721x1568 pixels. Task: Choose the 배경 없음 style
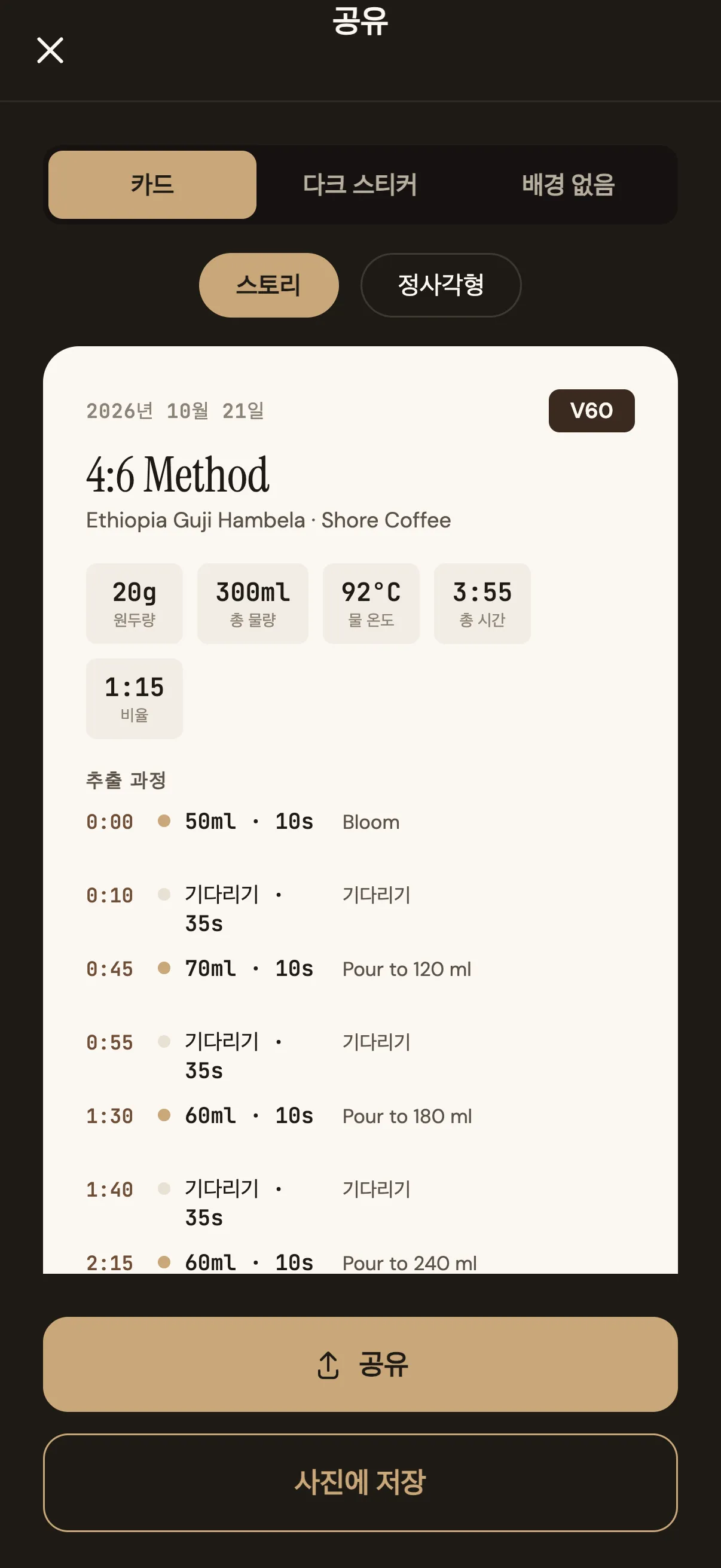[569, 184]
